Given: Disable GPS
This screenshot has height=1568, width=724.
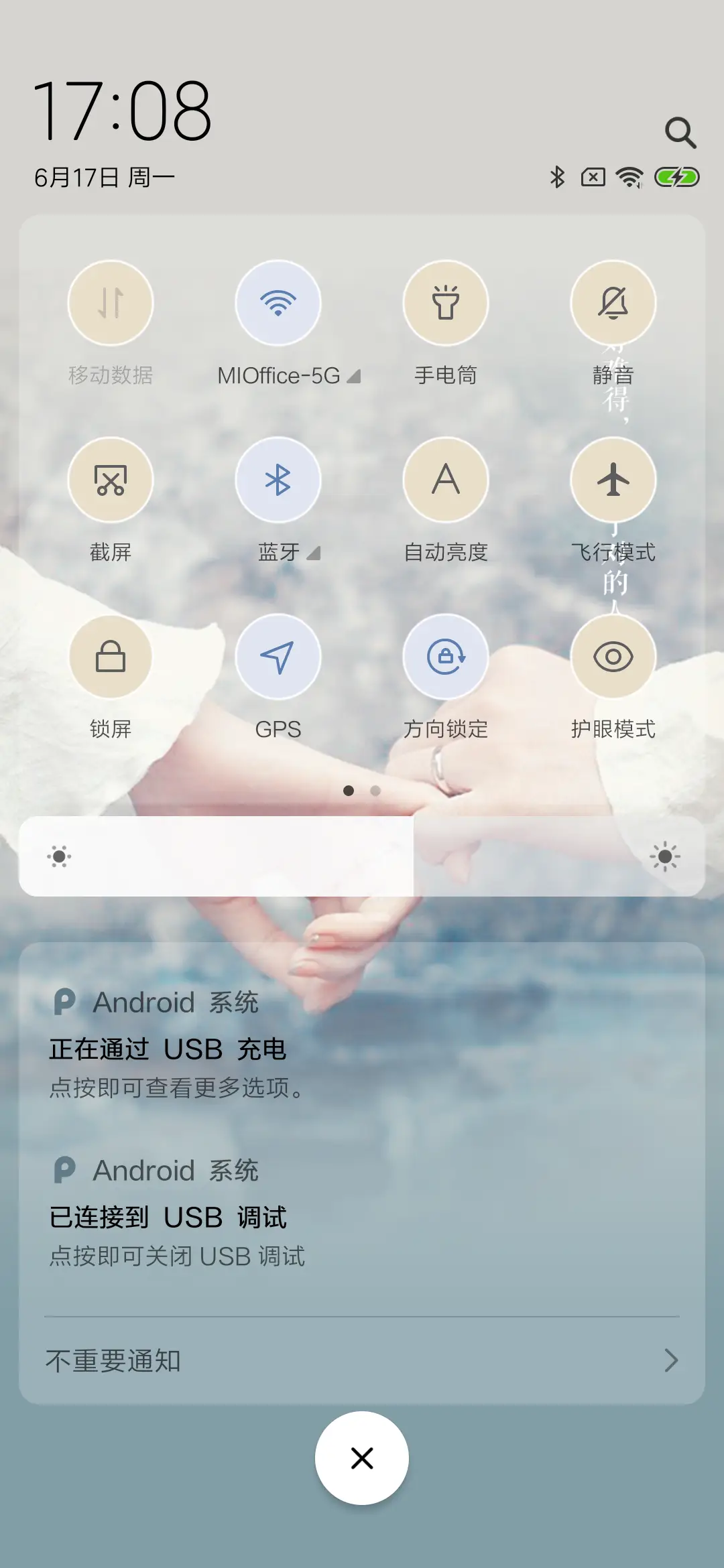Looking at the screenshot, I should (278, 657).
